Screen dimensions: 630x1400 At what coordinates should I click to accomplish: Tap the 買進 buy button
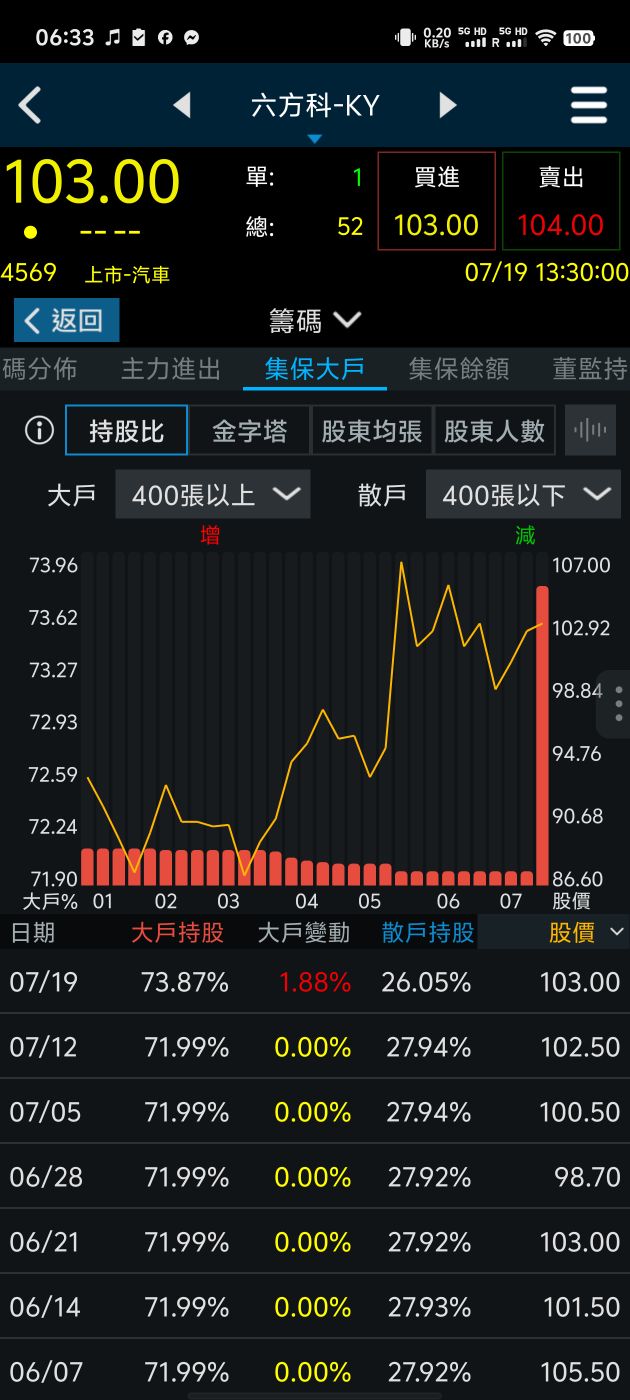pos(436,202)
